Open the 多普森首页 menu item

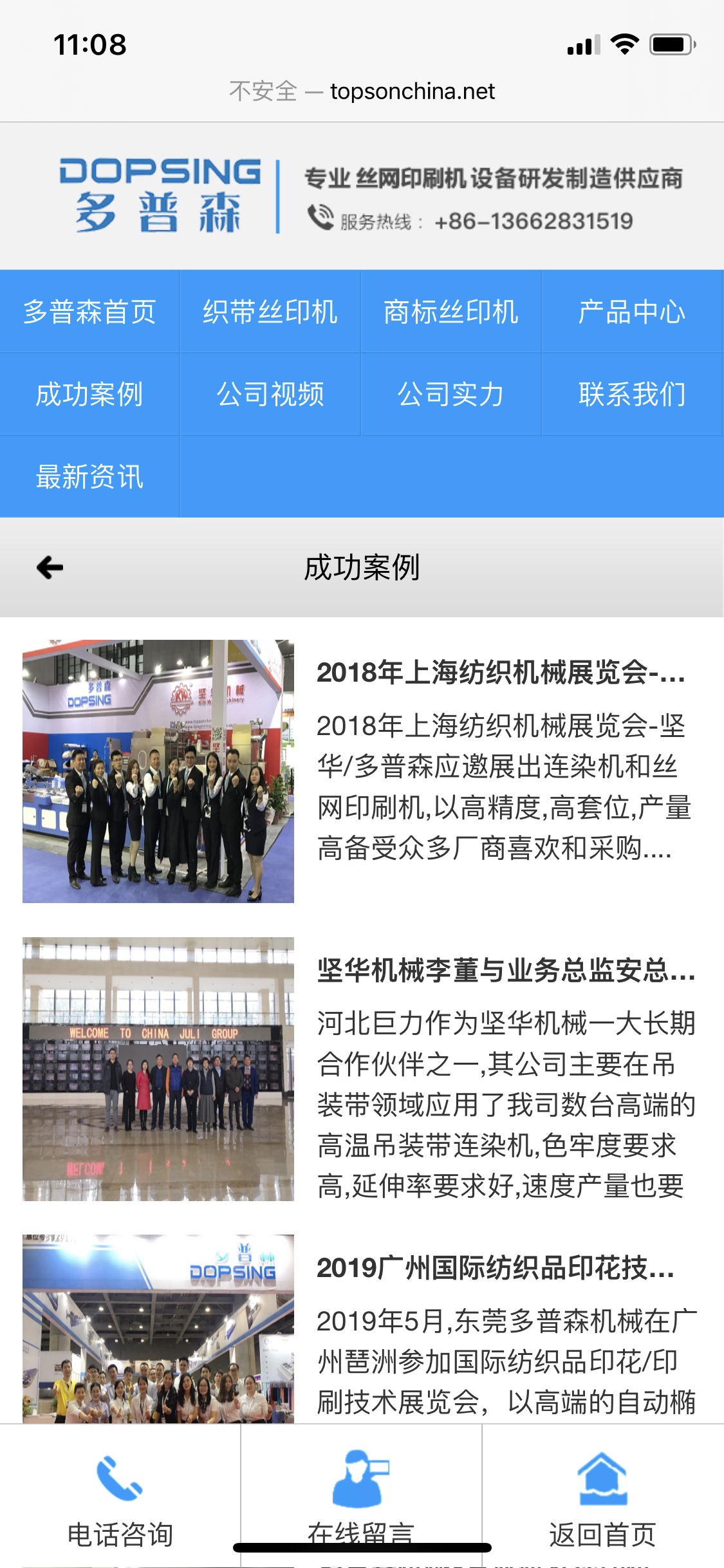(89, 312)
